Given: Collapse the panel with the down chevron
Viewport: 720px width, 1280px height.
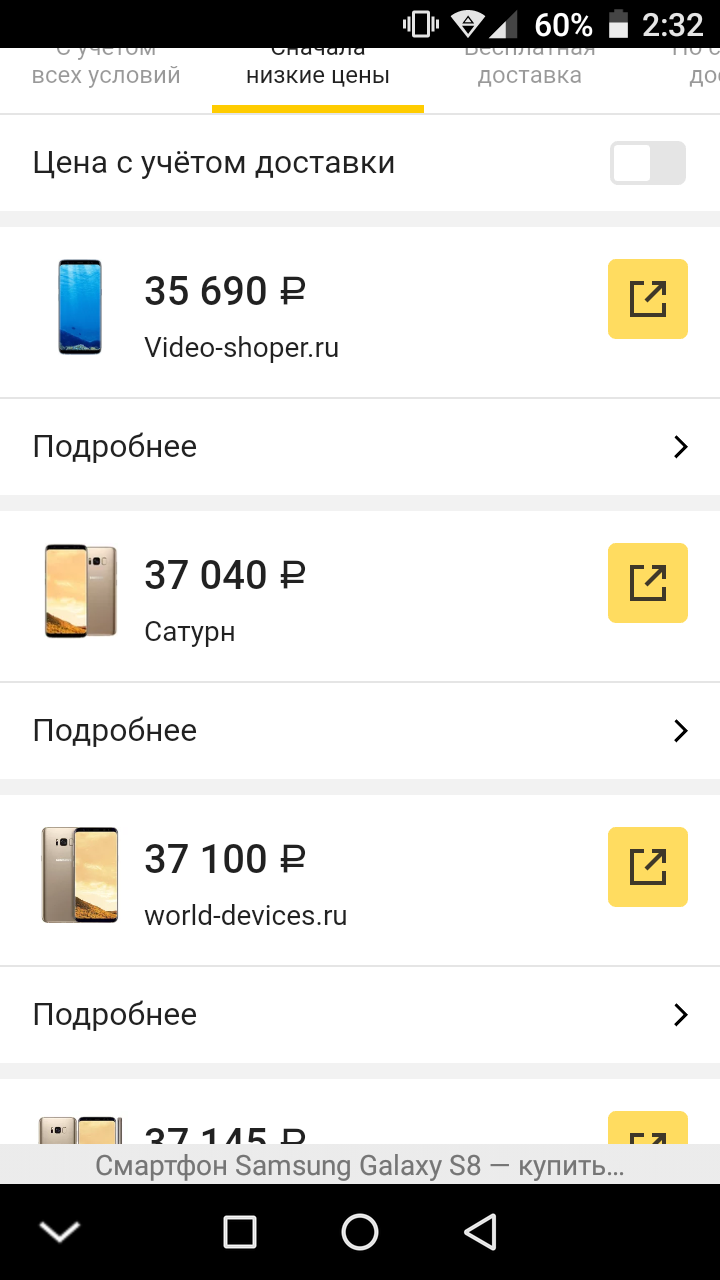Looking at the screenshot, I should point(60,1232).
